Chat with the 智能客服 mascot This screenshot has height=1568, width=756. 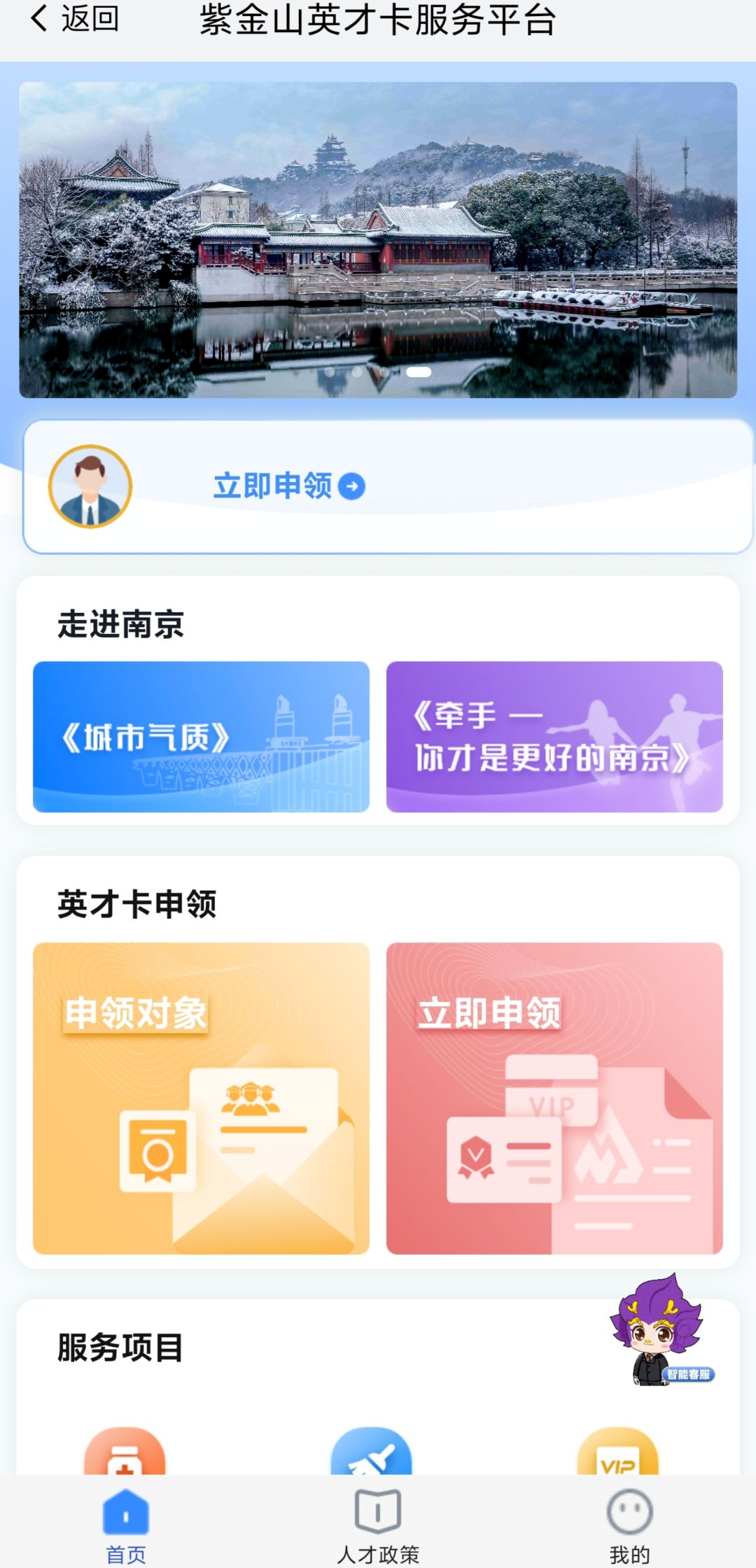pyautogui.click(x=661, y=1331)
